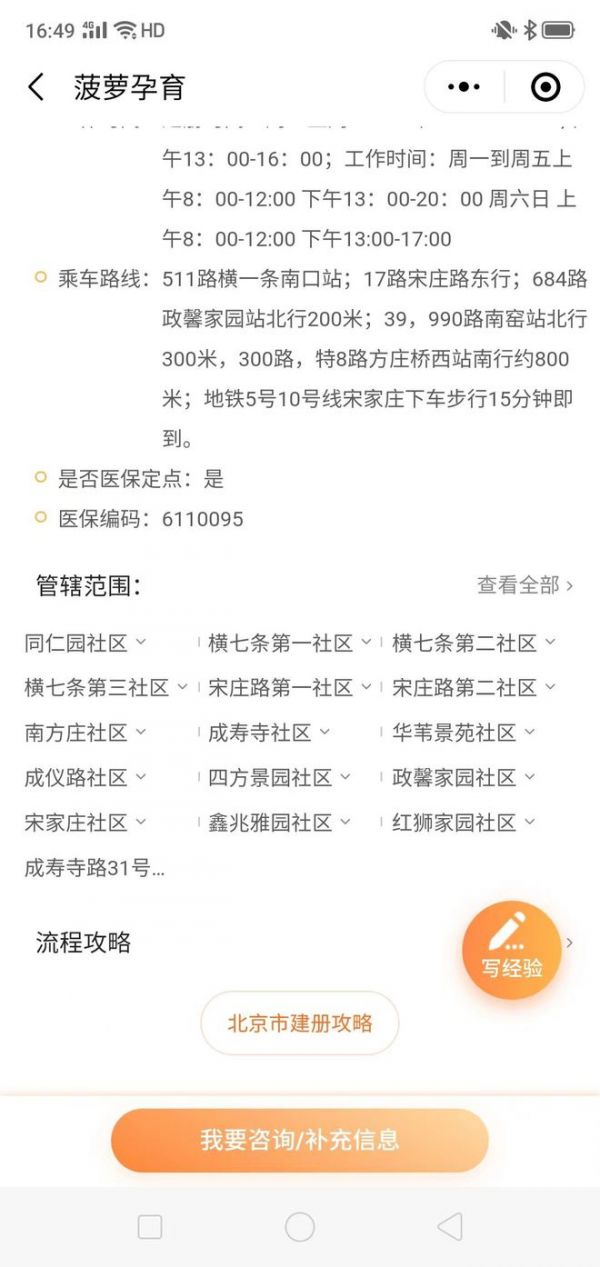Viewport: 600px width, 1267px height.
Task: Close the mini program with the circle button
Action: pyautogui.click(x=545, y=87)
